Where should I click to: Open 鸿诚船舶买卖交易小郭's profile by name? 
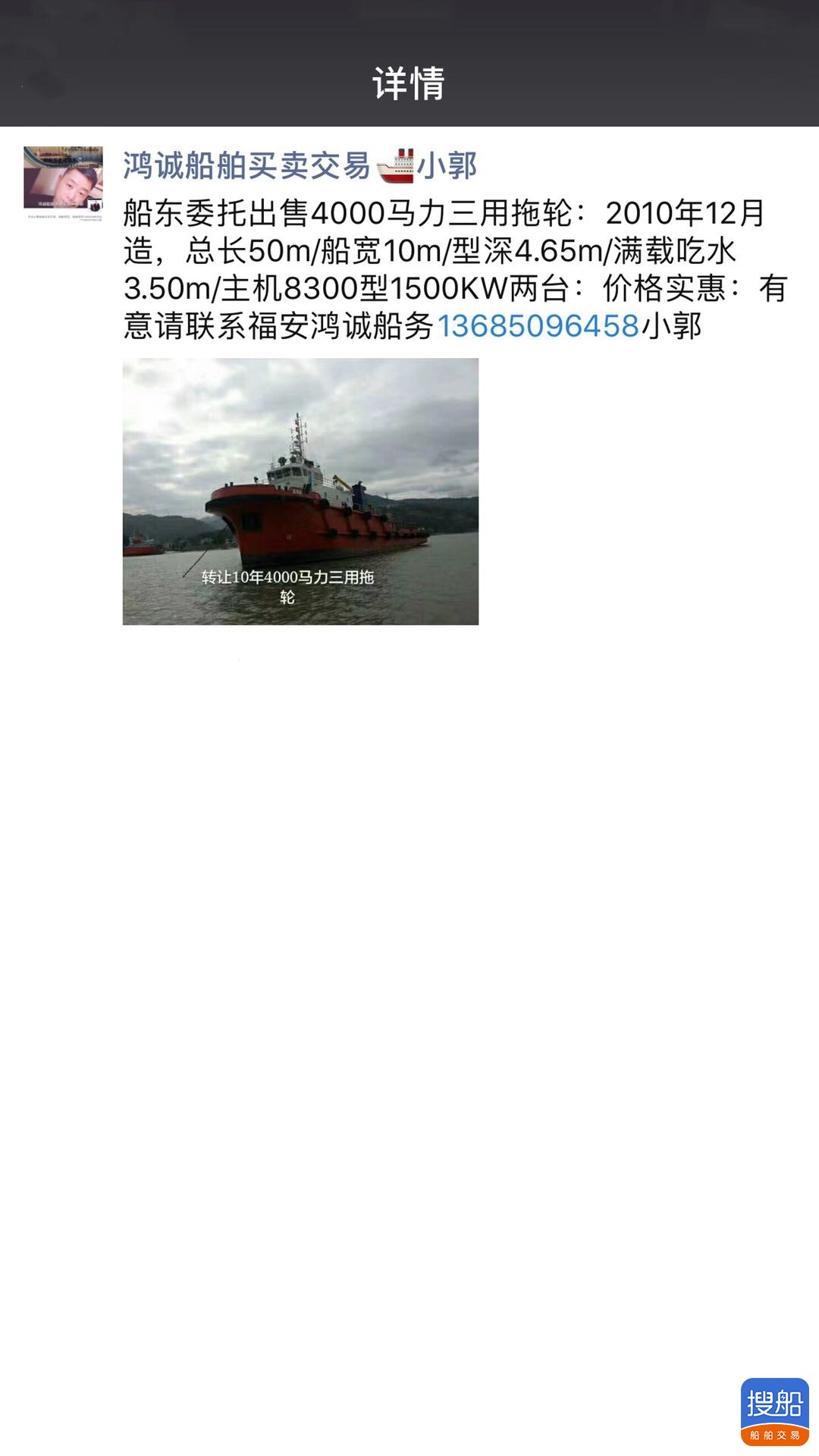(x=300, y=166)
